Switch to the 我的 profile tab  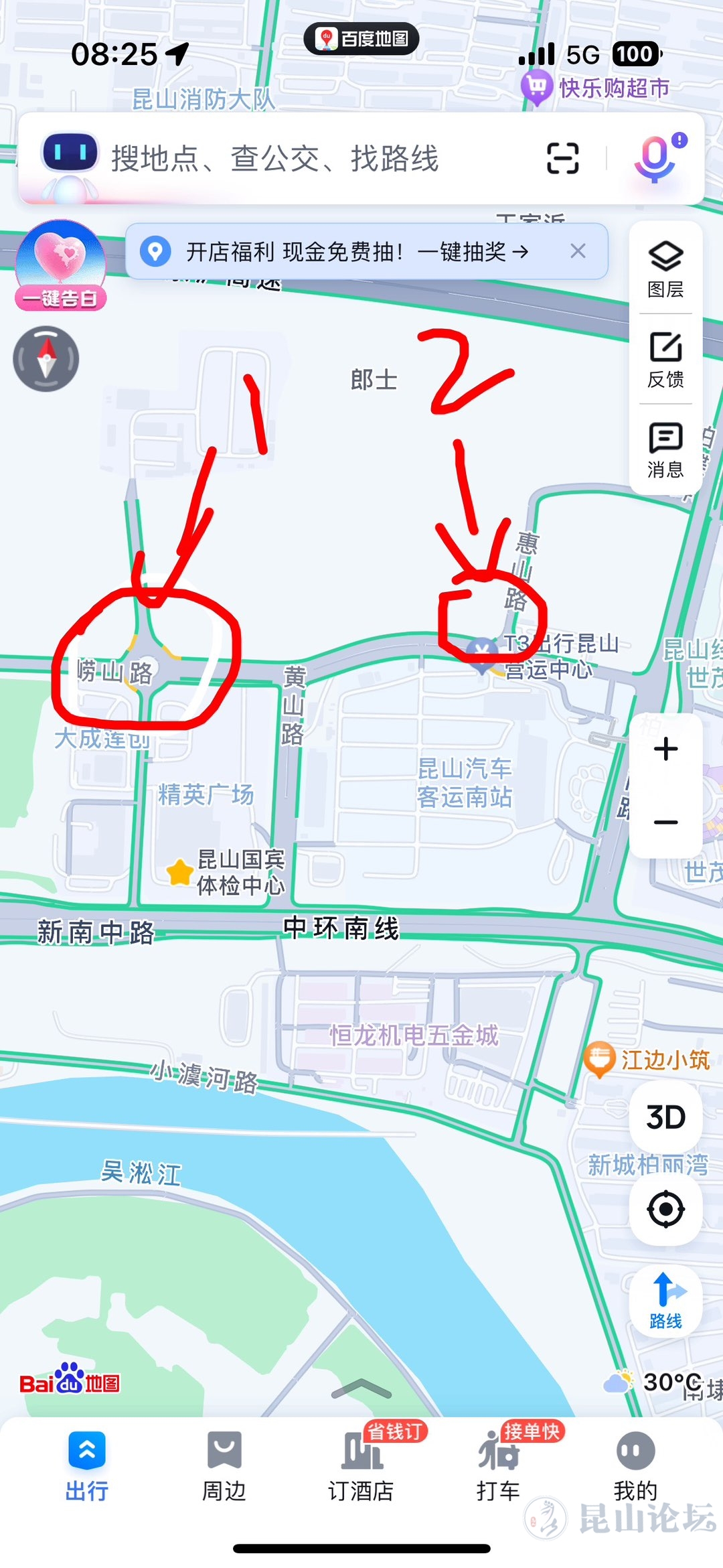tap(635, 1467)
